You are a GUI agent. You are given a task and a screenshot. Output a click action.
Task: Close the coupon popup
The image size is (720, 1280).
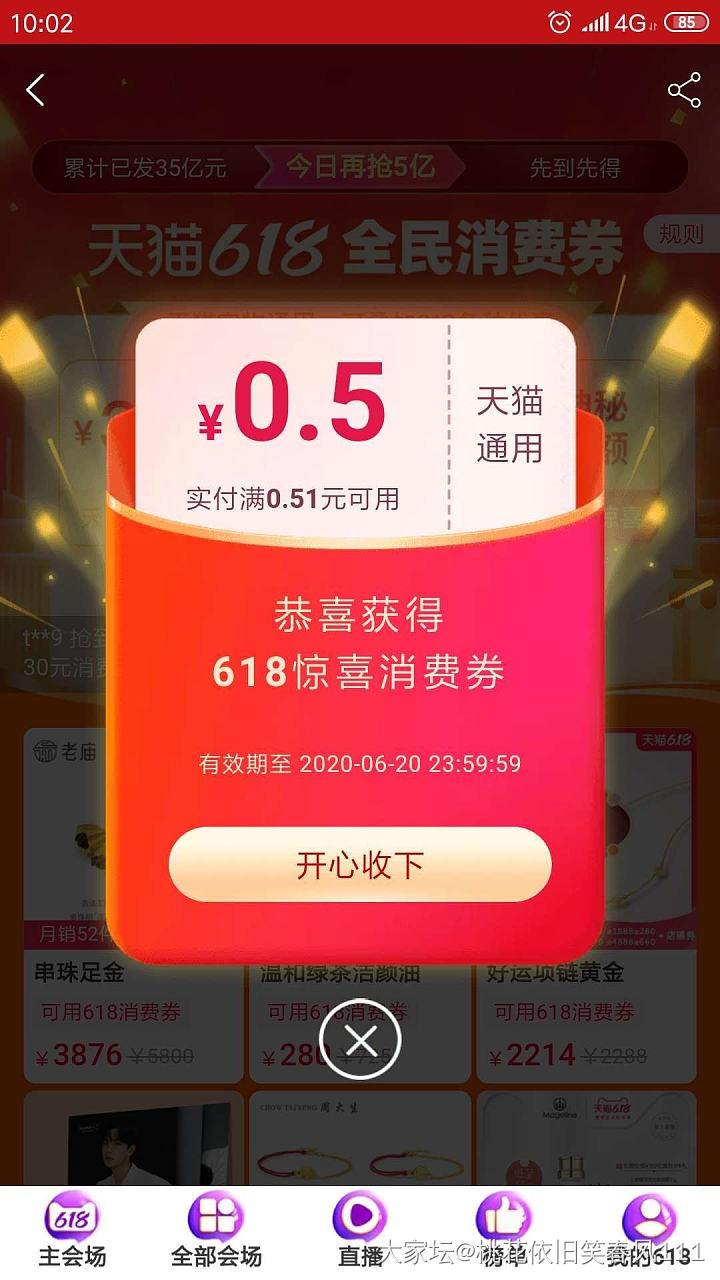click(360, 1041)
